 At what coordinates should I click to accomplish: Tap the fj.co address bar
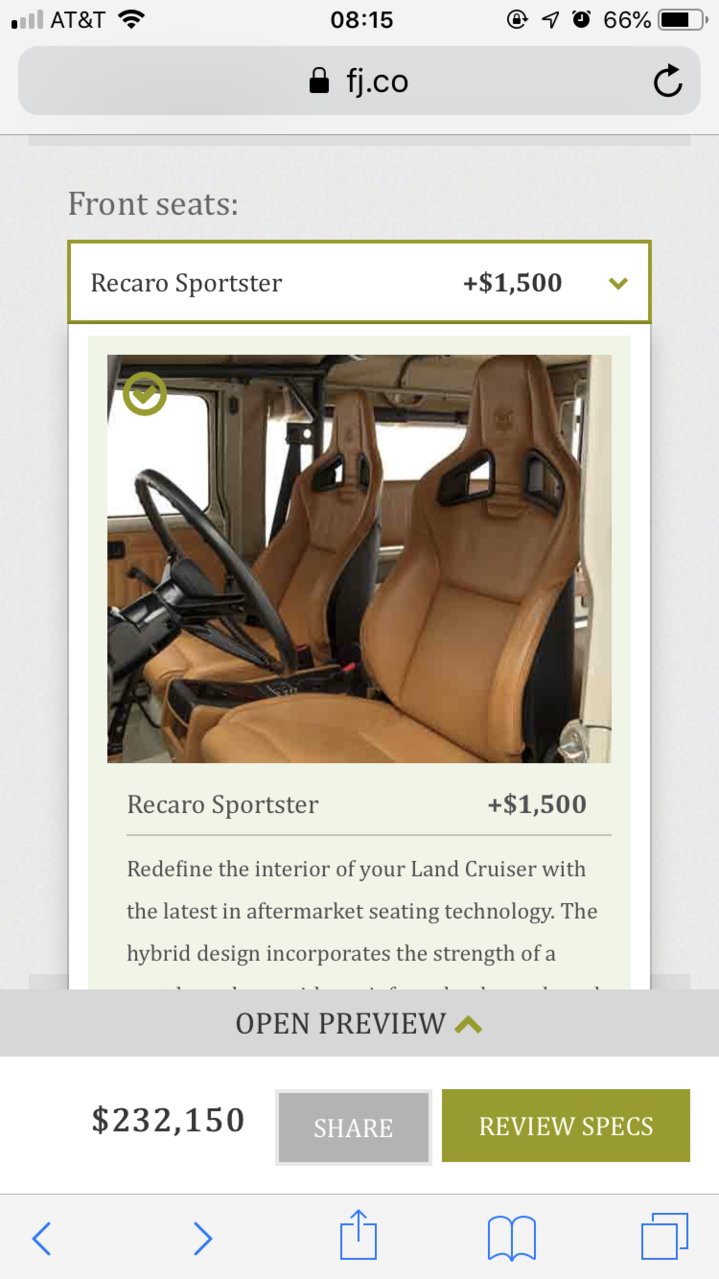coord(359,81)
